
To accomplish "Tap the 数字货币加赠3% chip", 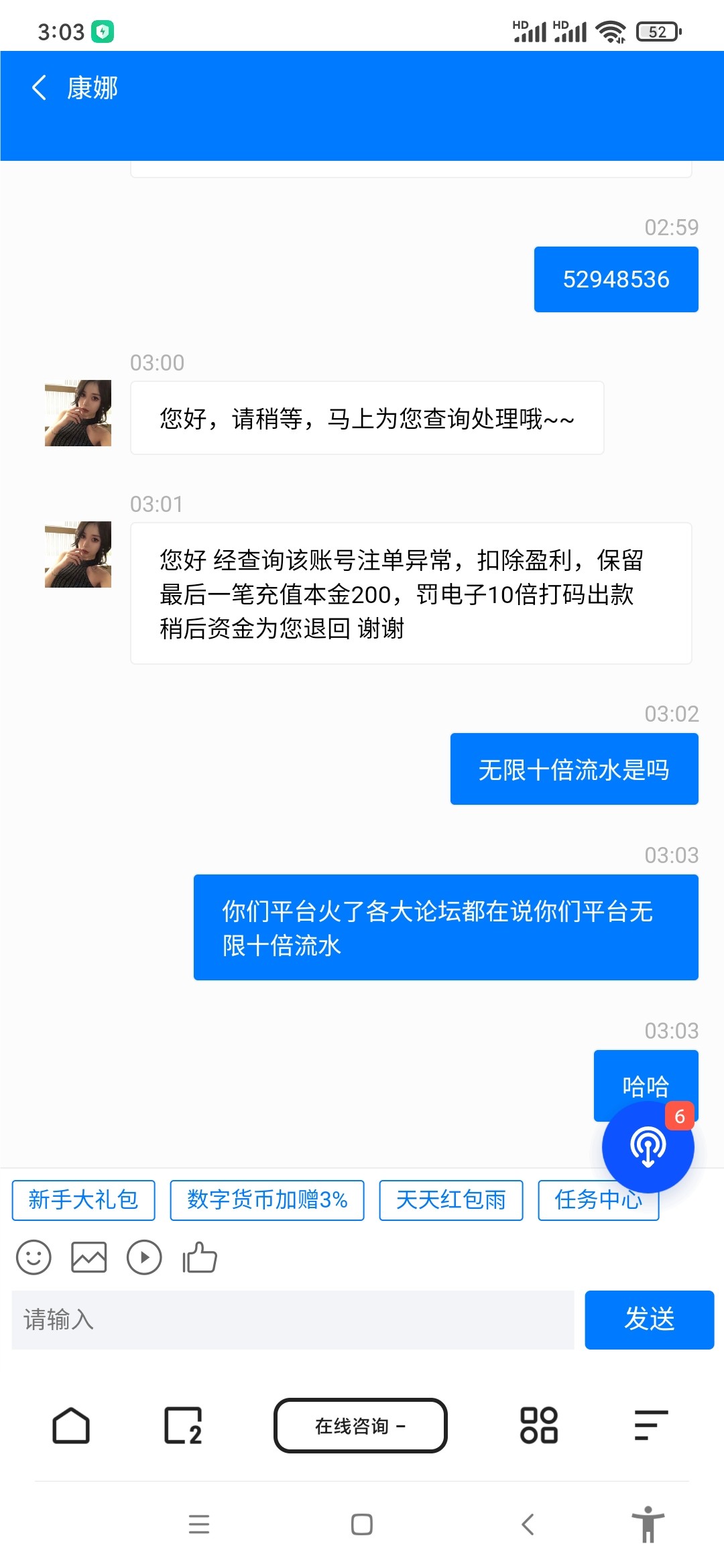I will [267, 1199].
